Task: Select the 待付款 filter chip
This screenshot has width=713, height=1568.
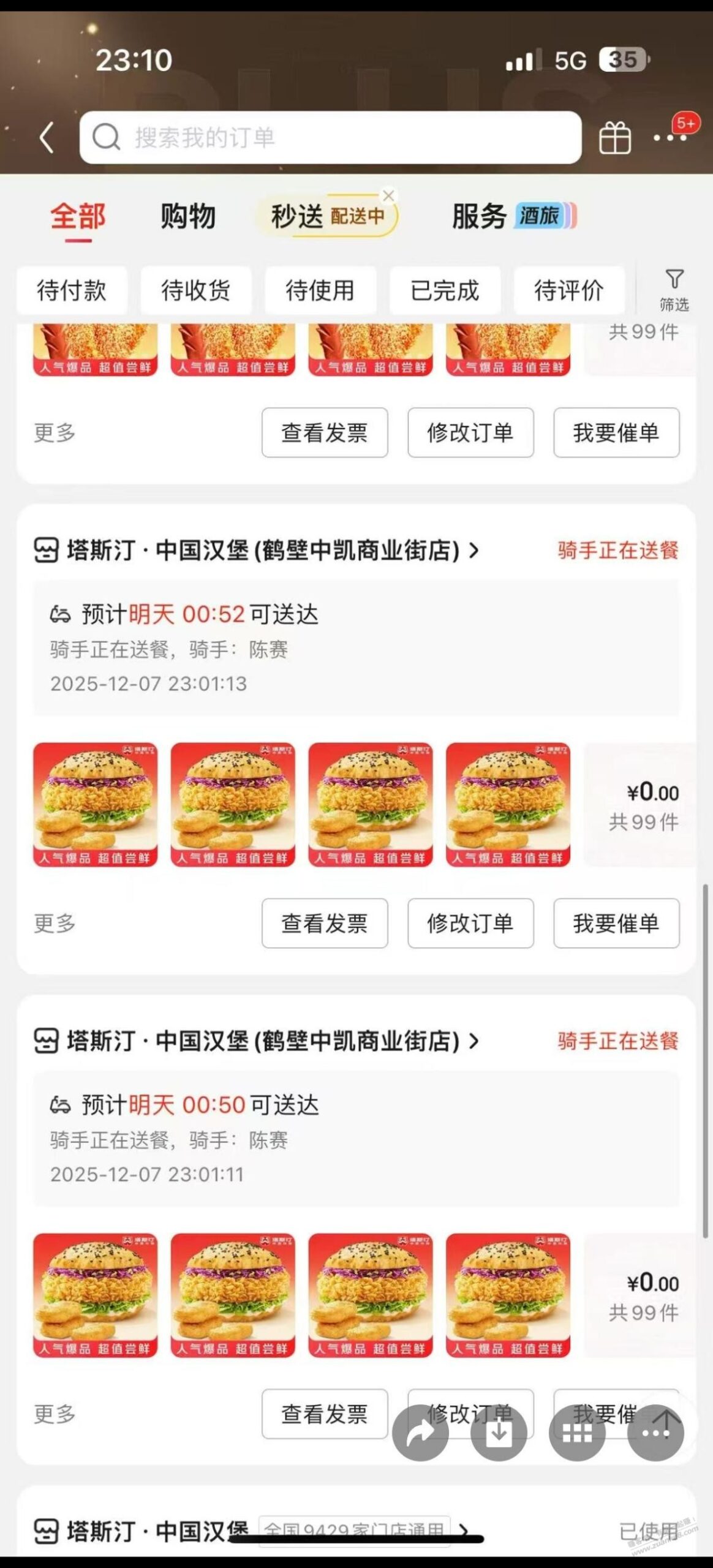Action: (x=72, y=290)
